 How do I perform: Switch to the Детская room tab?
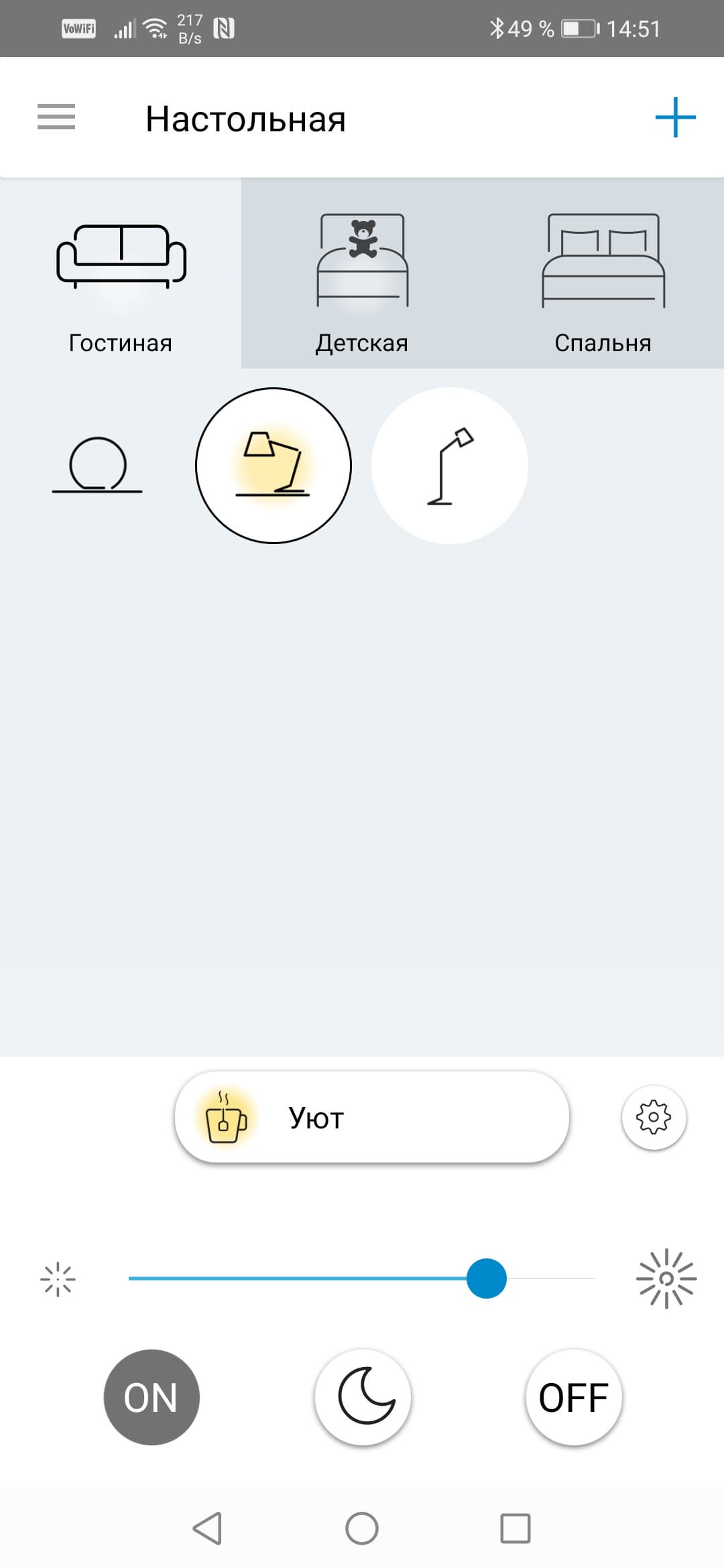362,281
